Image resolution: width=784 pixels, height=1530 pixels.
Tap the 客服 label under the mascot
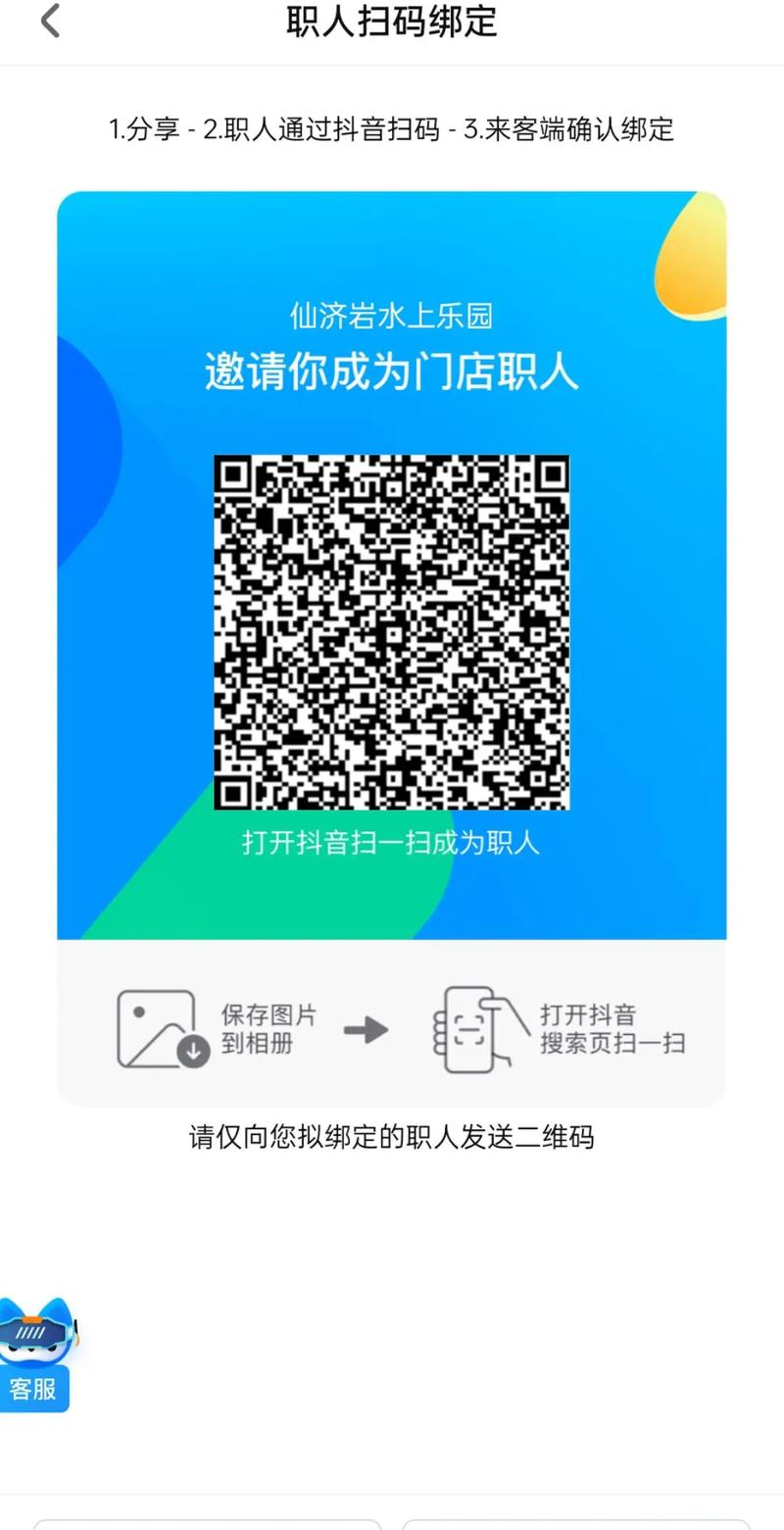pyautogui.click(x=34, y=1389)
